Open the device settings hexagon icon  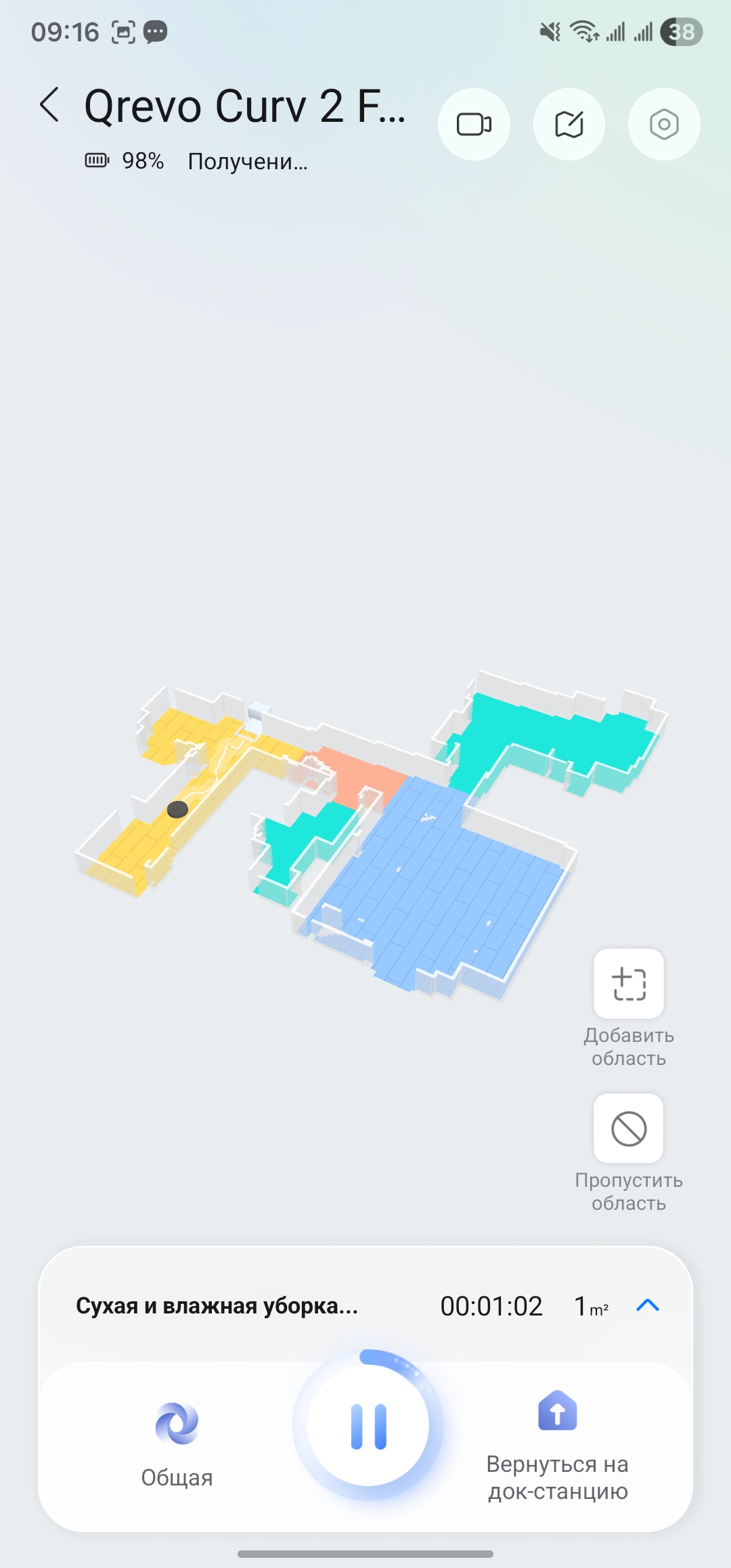pyautogui.click(x=664, y=125)
